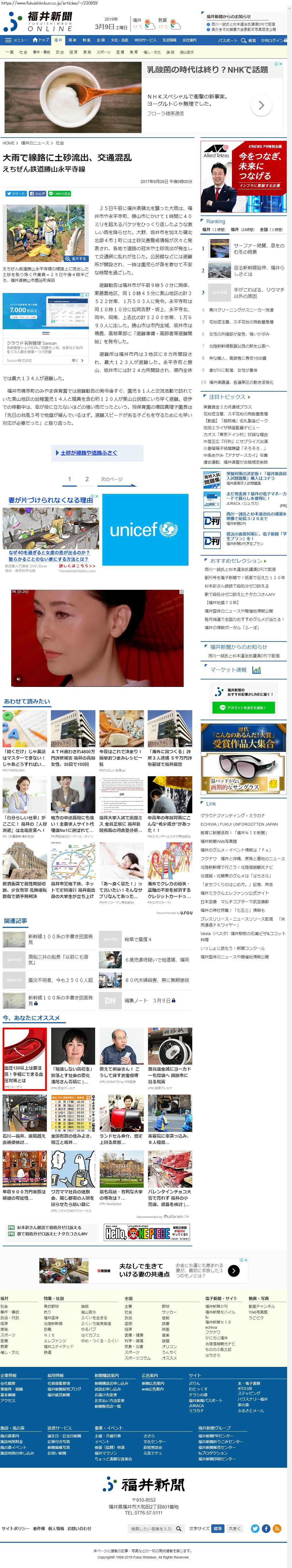Open the メニュー hamburger menu
The width and height of the screenshot is (292, 1568).
coord(16,40)
